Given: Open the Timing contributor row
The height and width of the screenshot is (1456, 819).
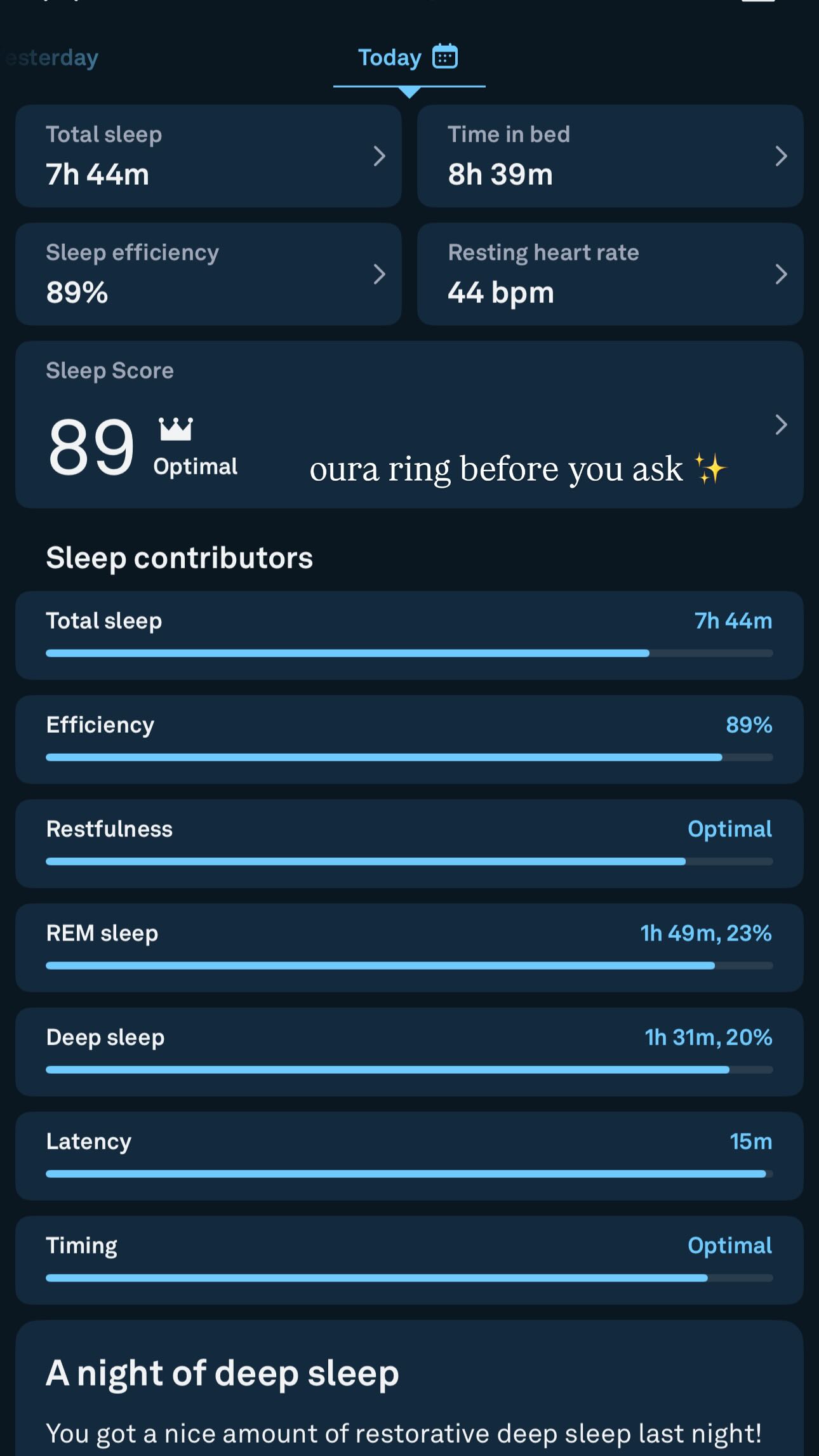Looking at the screenshot, I should 409,1260.
